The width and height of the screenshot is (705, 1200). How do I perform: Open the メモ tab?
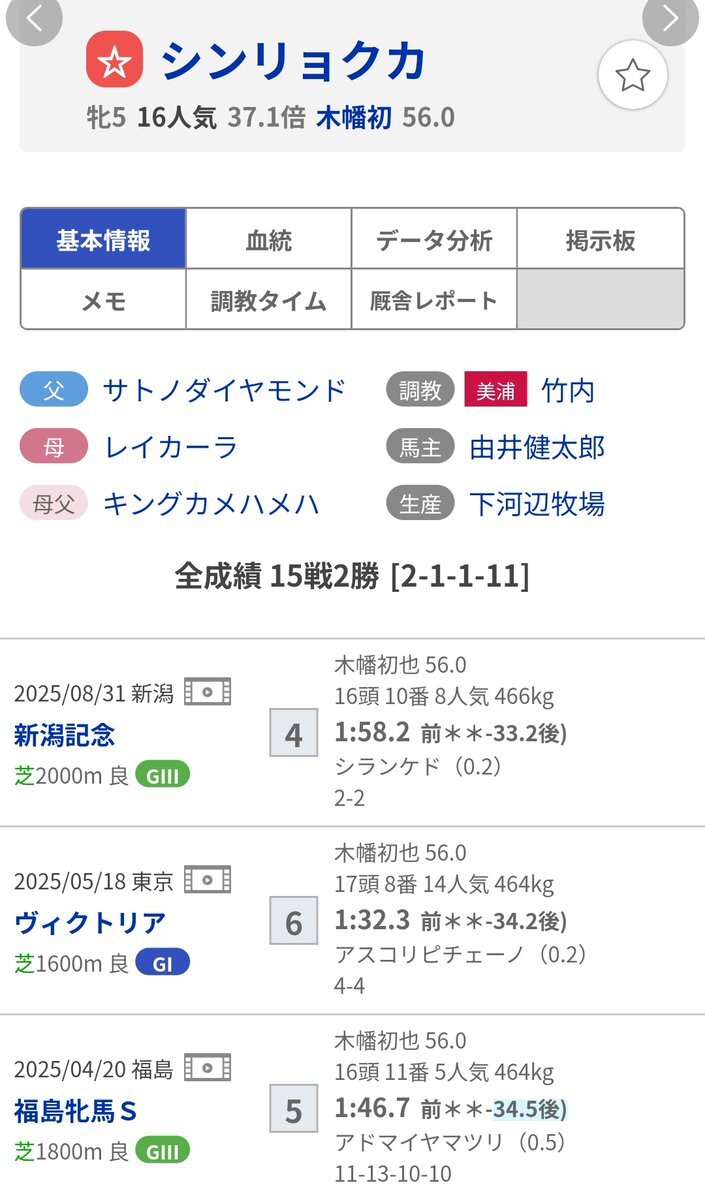point(103,300)
